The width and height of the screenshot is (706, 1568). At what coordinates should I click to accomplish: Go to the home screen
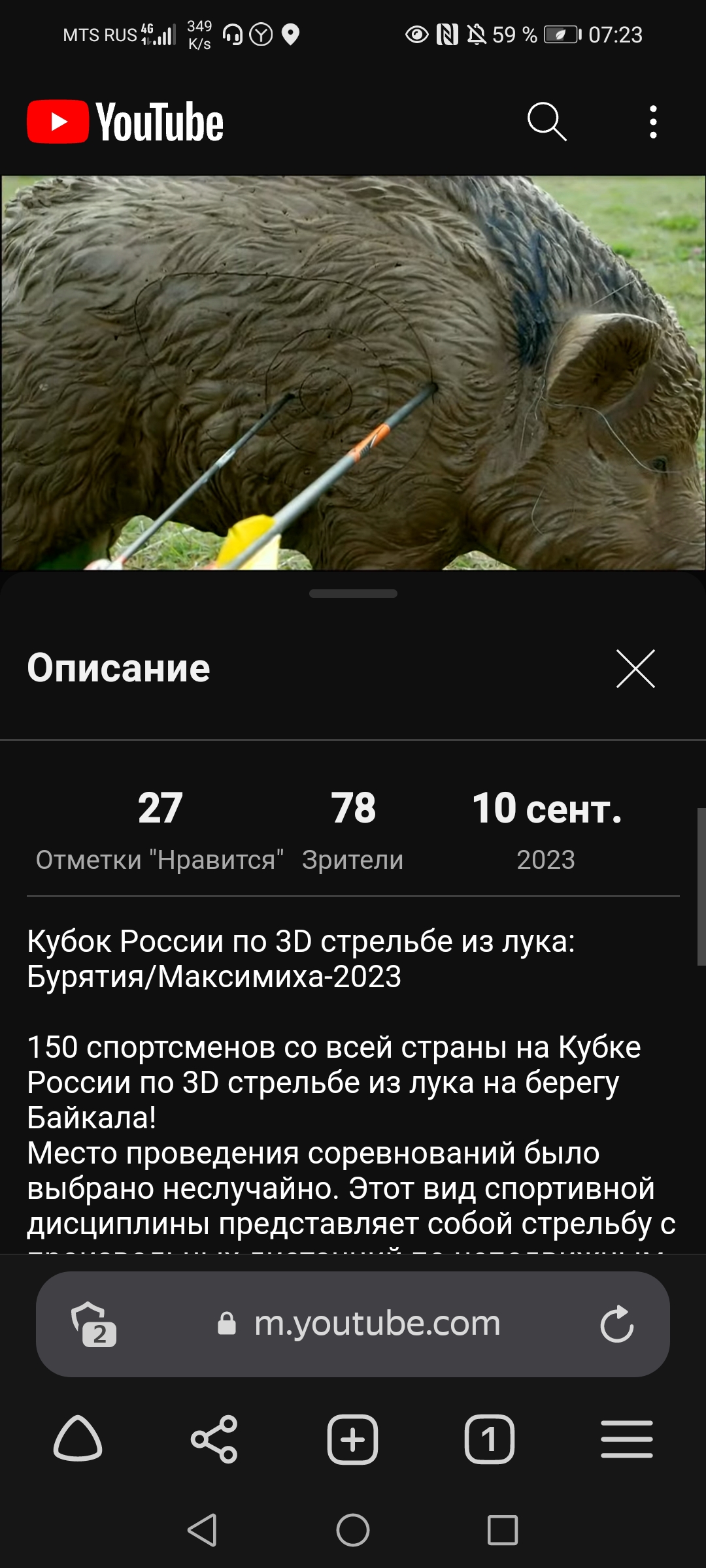(353, 1529)
